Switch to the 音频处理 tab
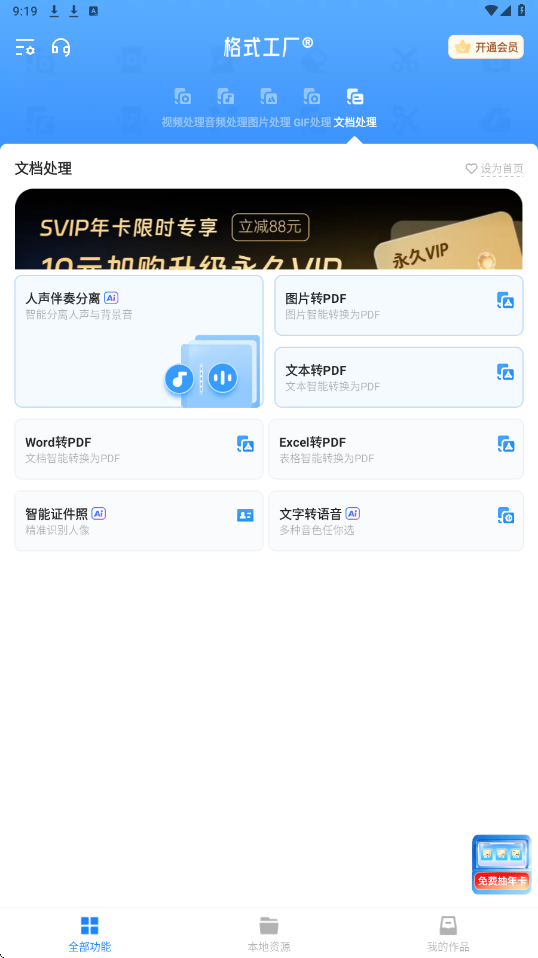 coord(226,109)
